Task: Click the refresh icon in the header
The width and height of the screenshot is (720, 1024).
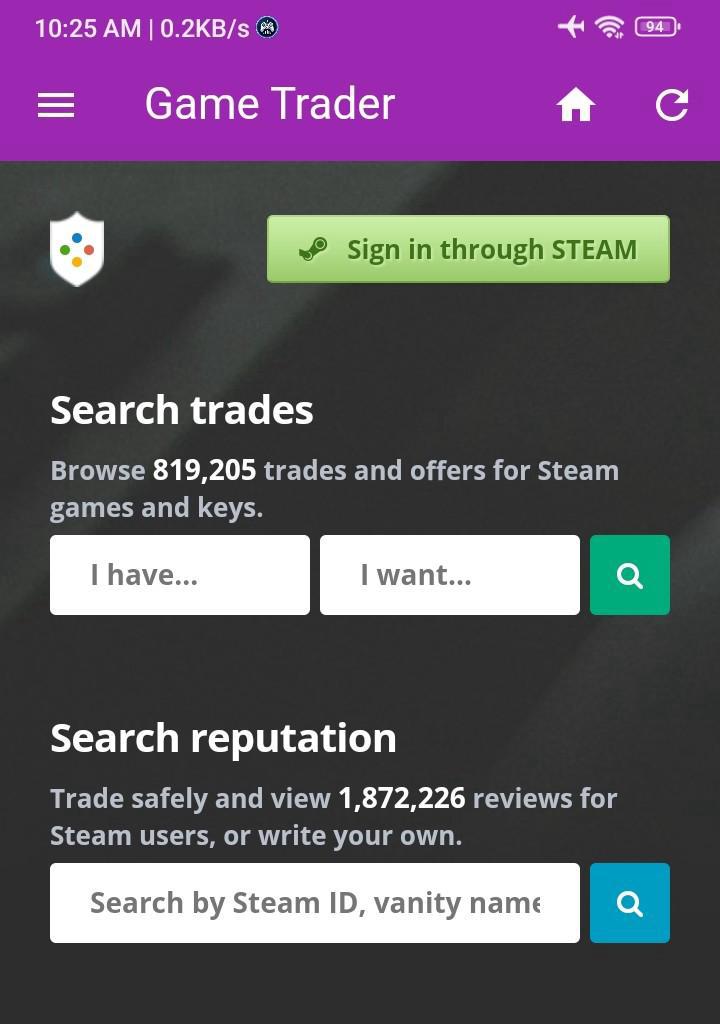Action: (671, 103)
